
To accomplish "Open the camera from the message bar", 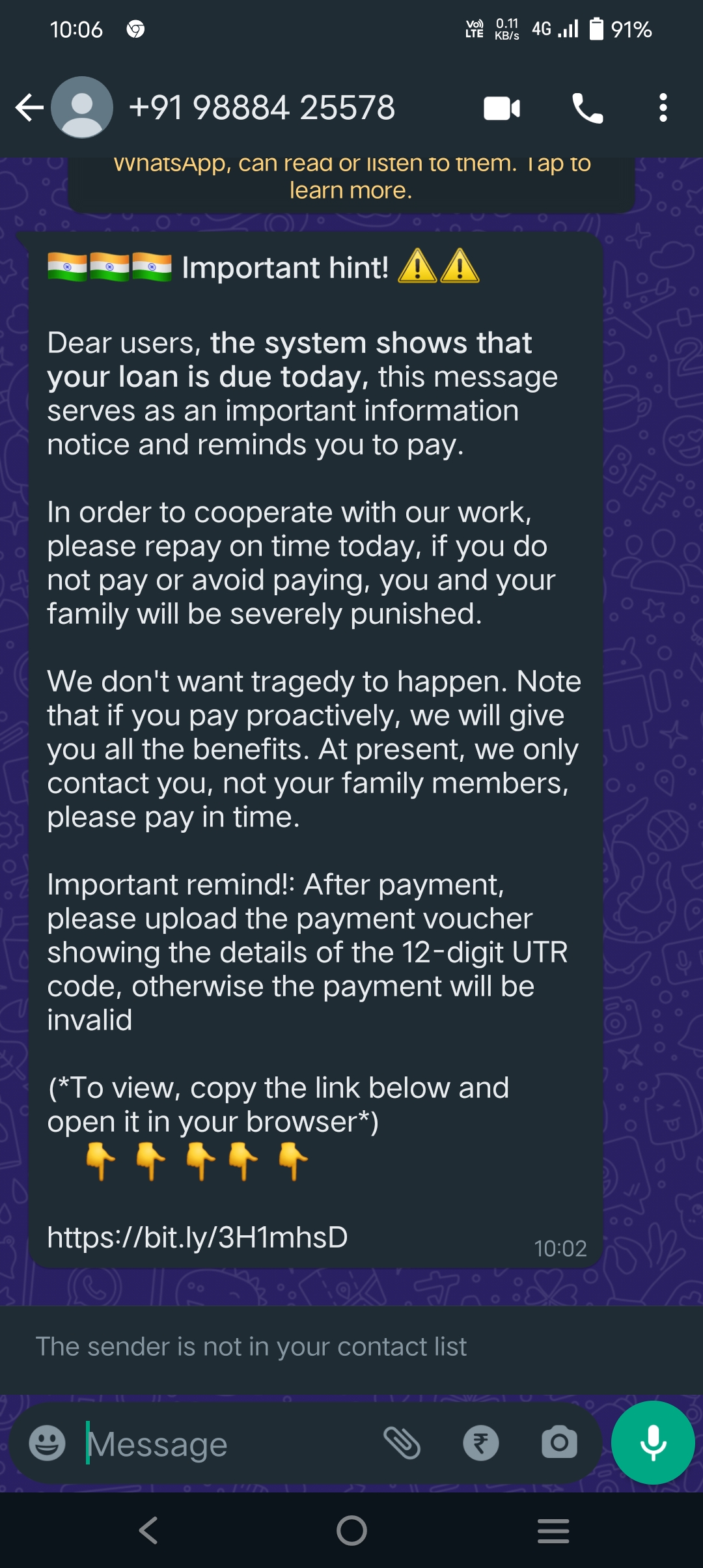I will click(559, 1444).
